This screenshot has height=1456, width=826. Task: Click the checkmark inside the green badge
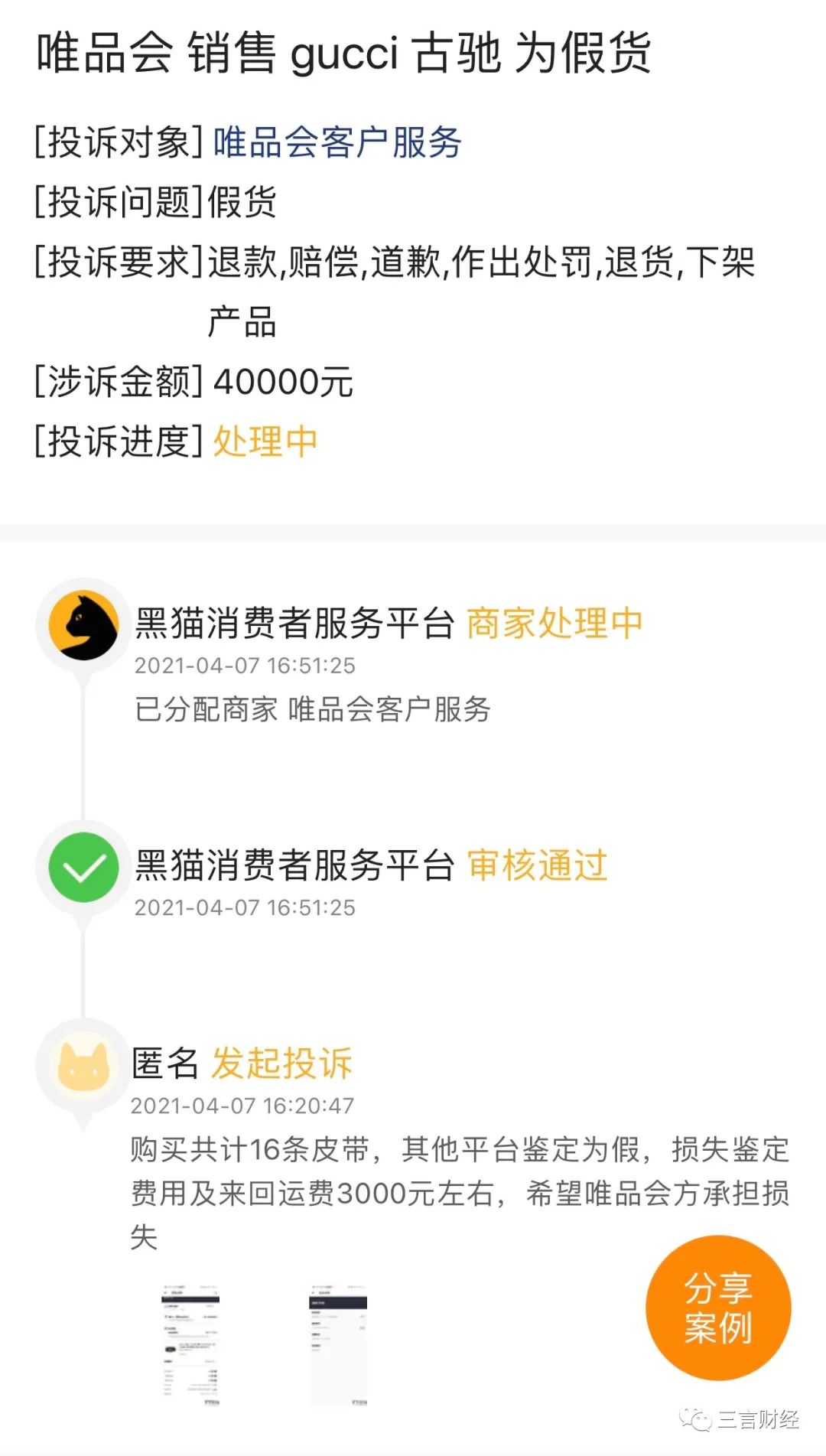coord(84,868)
